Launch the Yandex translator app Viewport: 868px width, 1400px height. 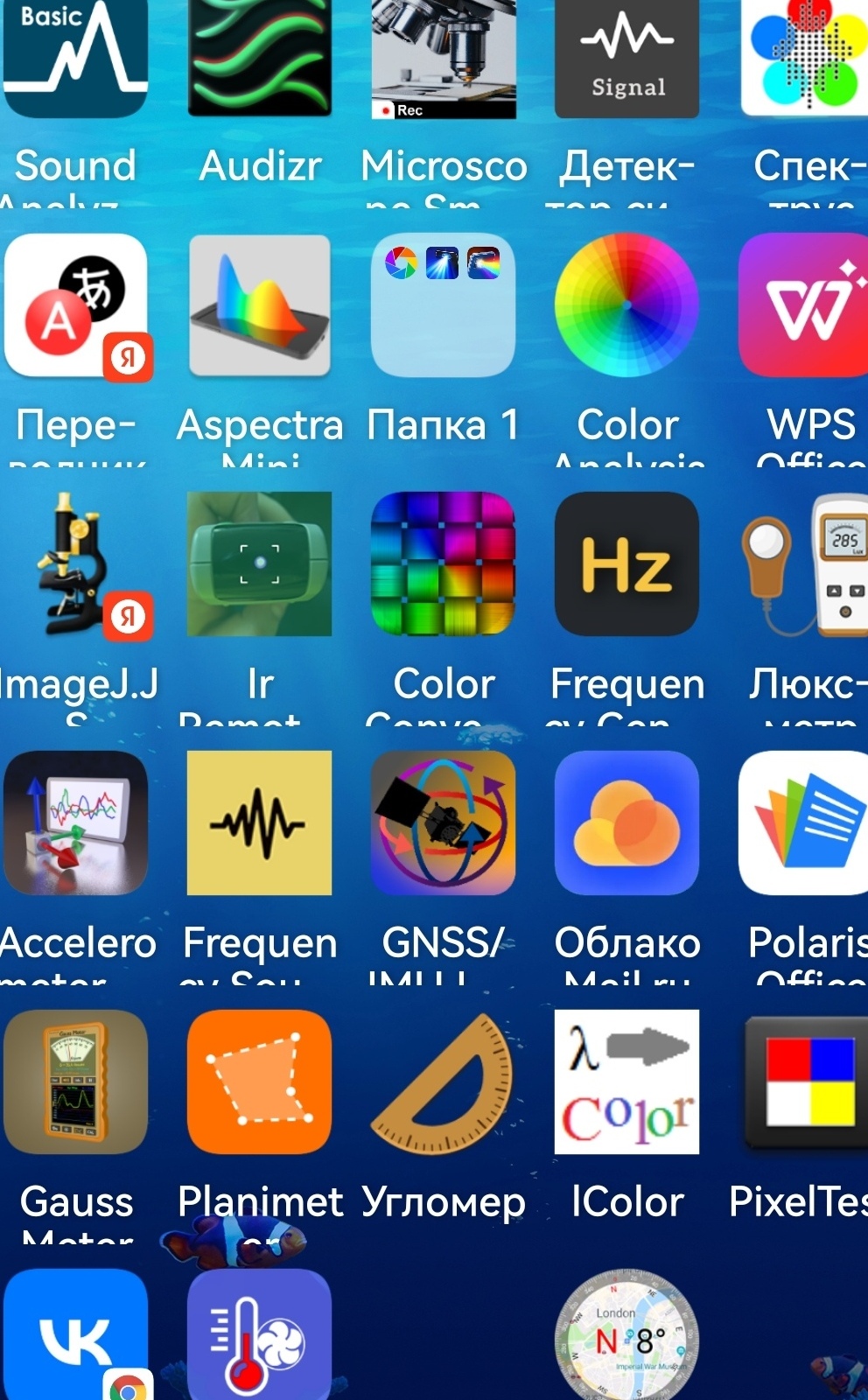click(75, 306)
